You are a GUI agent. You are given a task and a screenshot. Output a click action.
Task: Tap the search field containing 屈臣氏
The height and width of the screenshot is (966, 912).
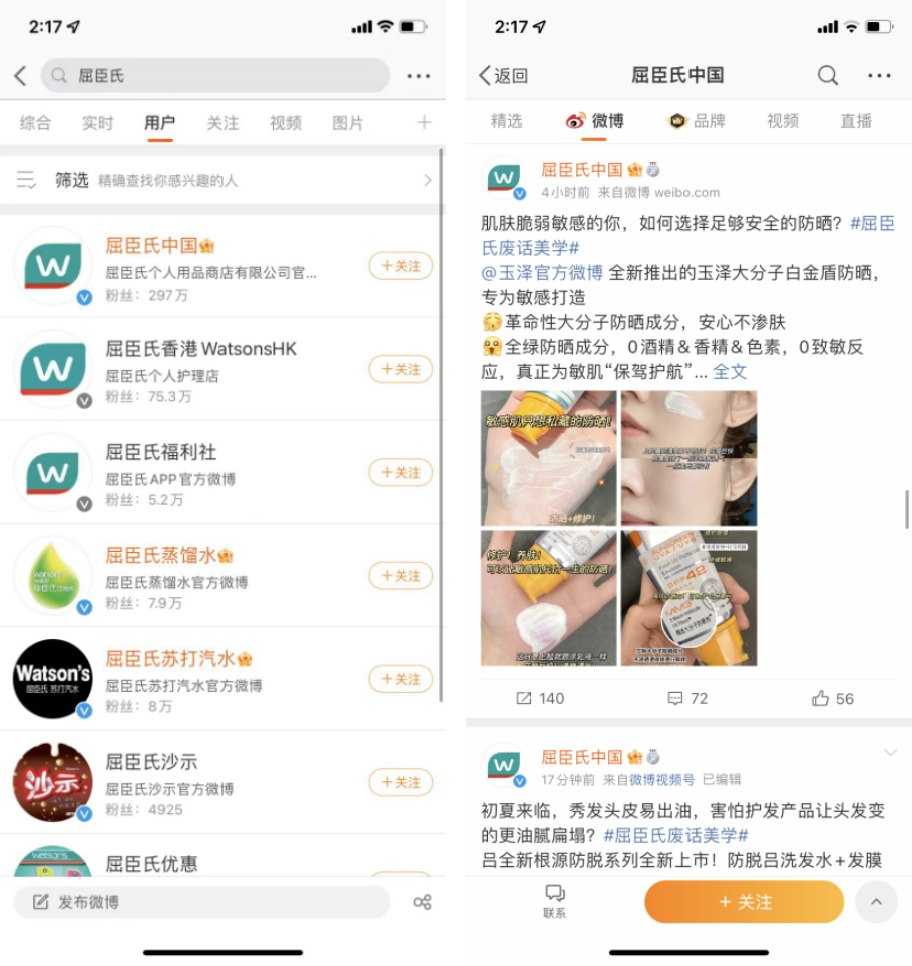[x=215, y=75]
